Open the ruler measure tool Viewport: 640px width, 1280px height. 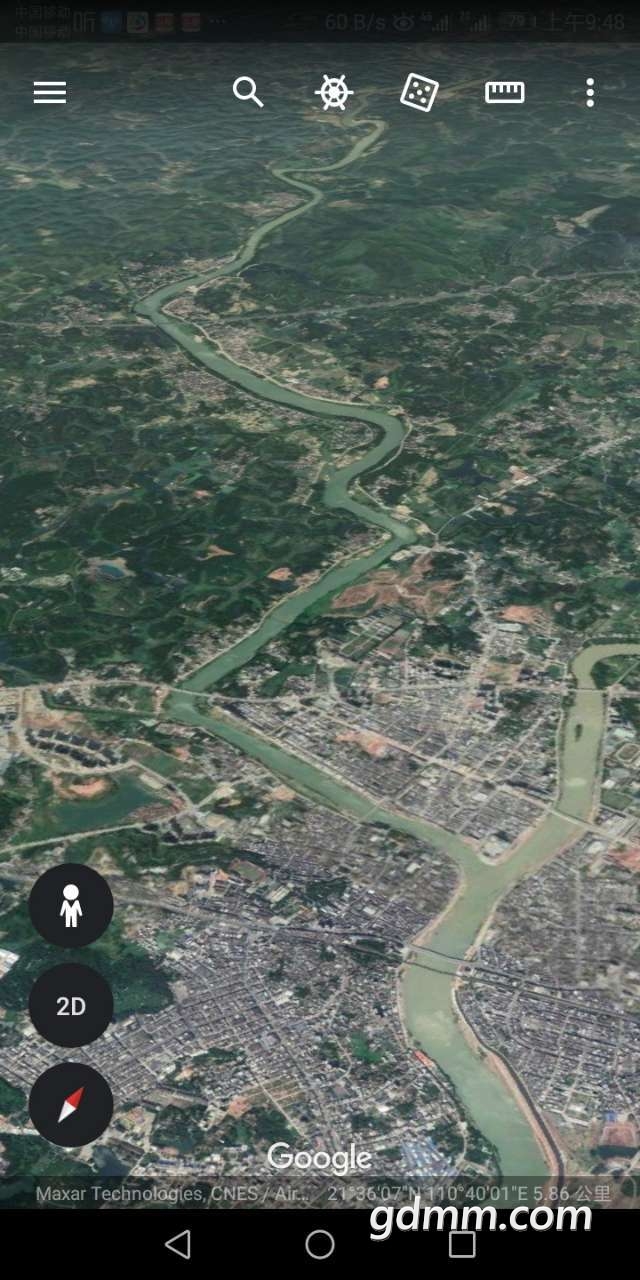coord(505,93)
